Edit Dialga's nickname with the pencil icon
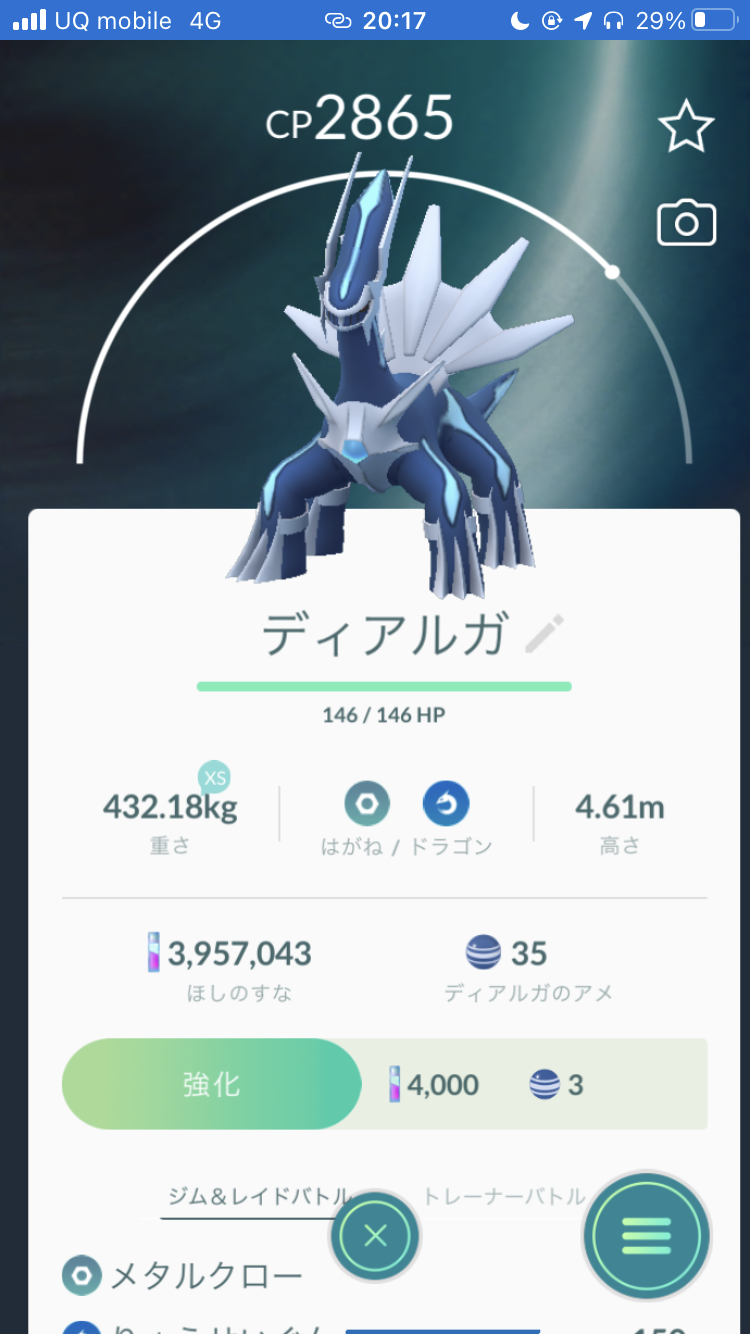This screenshot has height=1334, width=750. pos(545,634)
